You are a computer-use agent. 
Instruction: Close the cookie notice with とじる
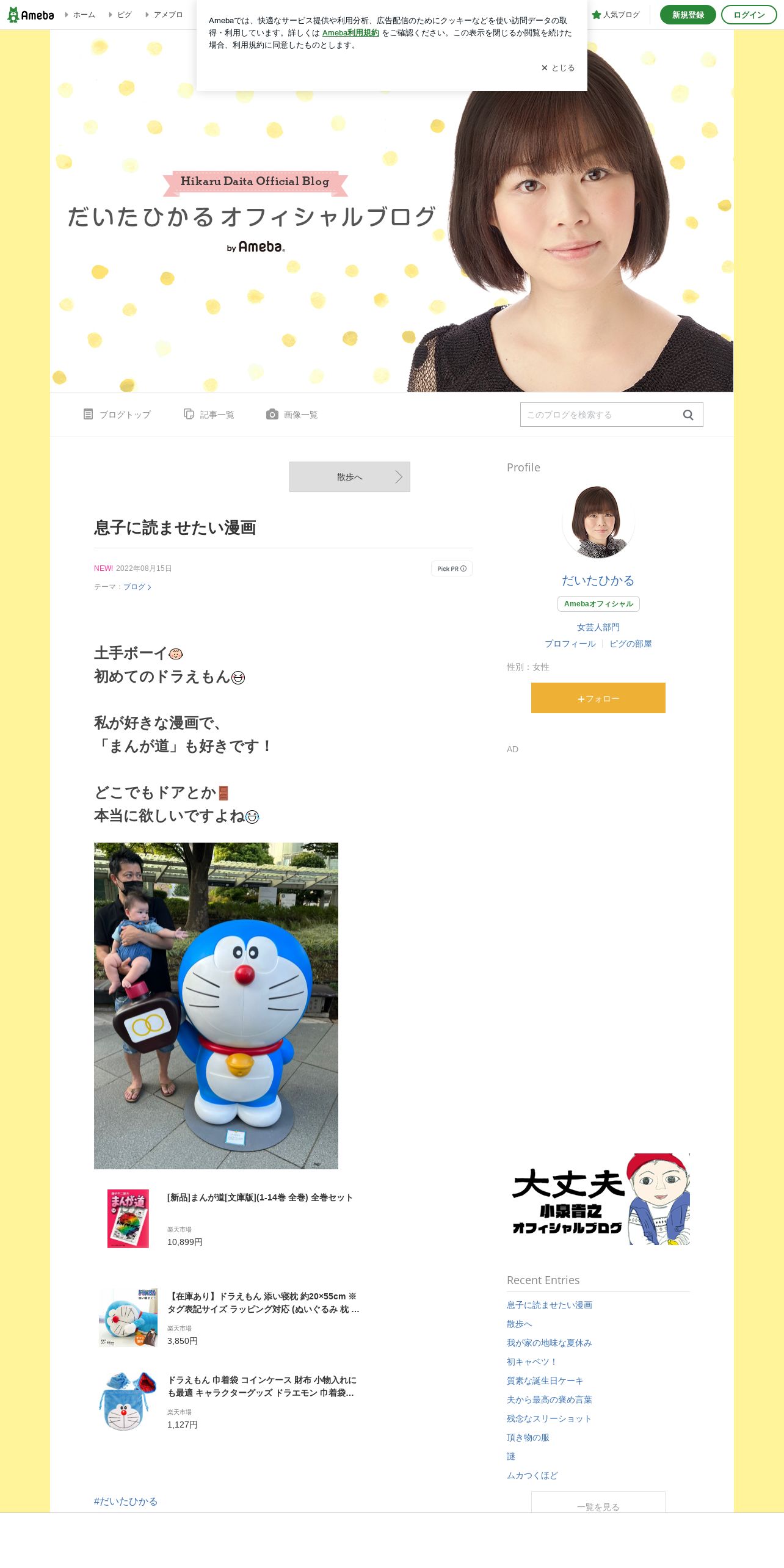click(x=558, y=68)
